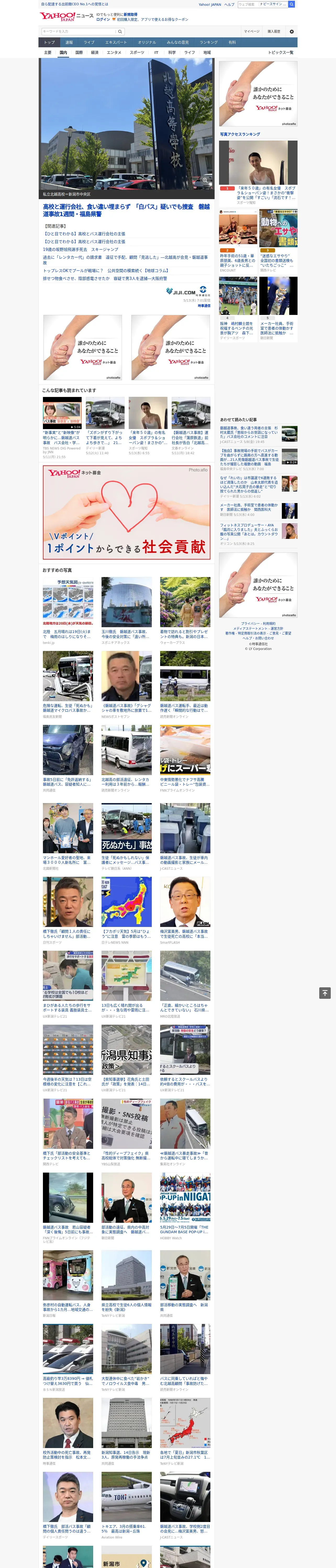Viewport: 336px width, 1568px height.
Task: Tap the keyword search input field
Action: pos(79,31)
